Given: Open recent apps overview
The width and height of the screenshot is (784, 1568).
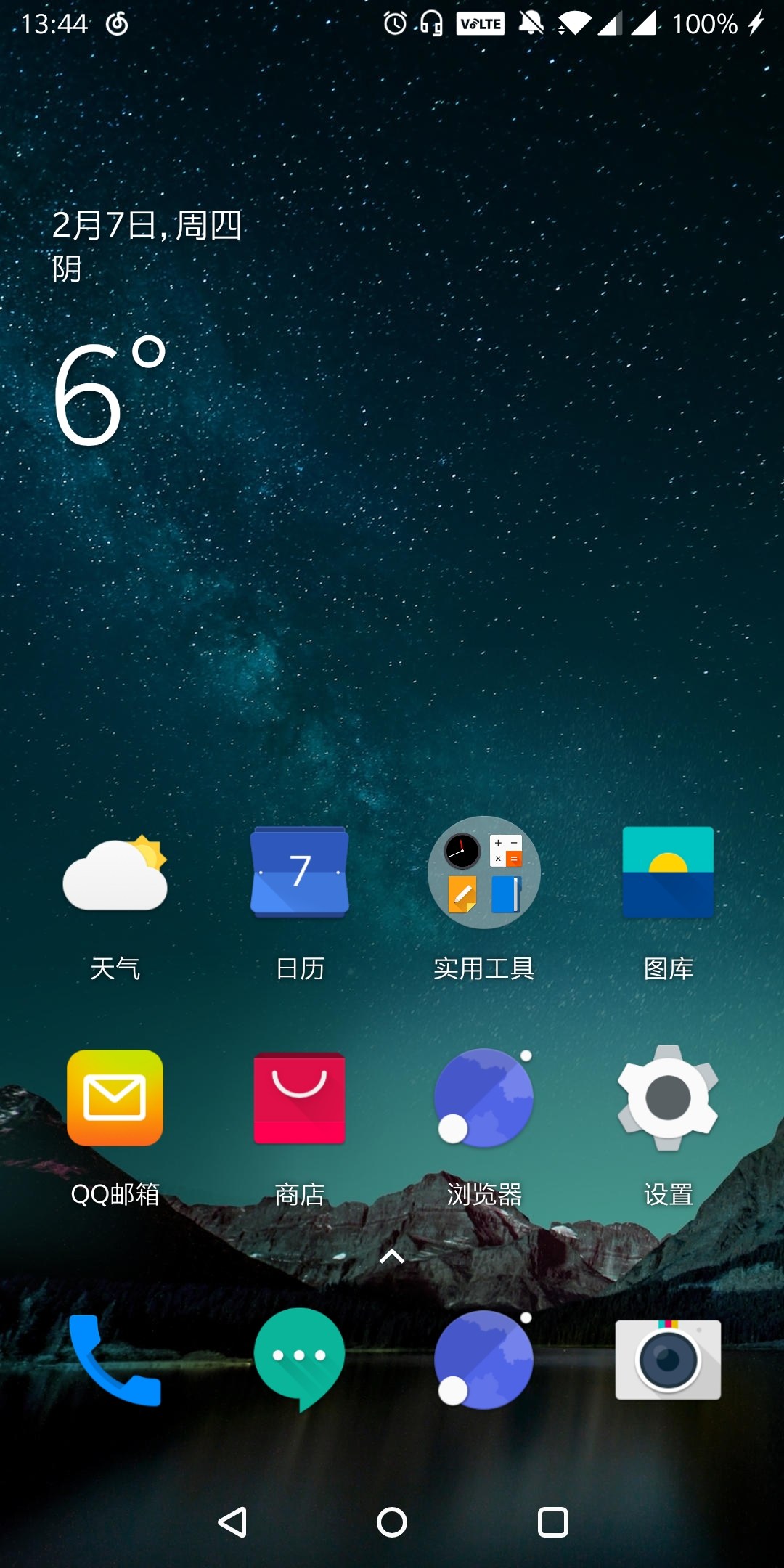Looking at the screenshot, I should click(x=552, y=1522).
